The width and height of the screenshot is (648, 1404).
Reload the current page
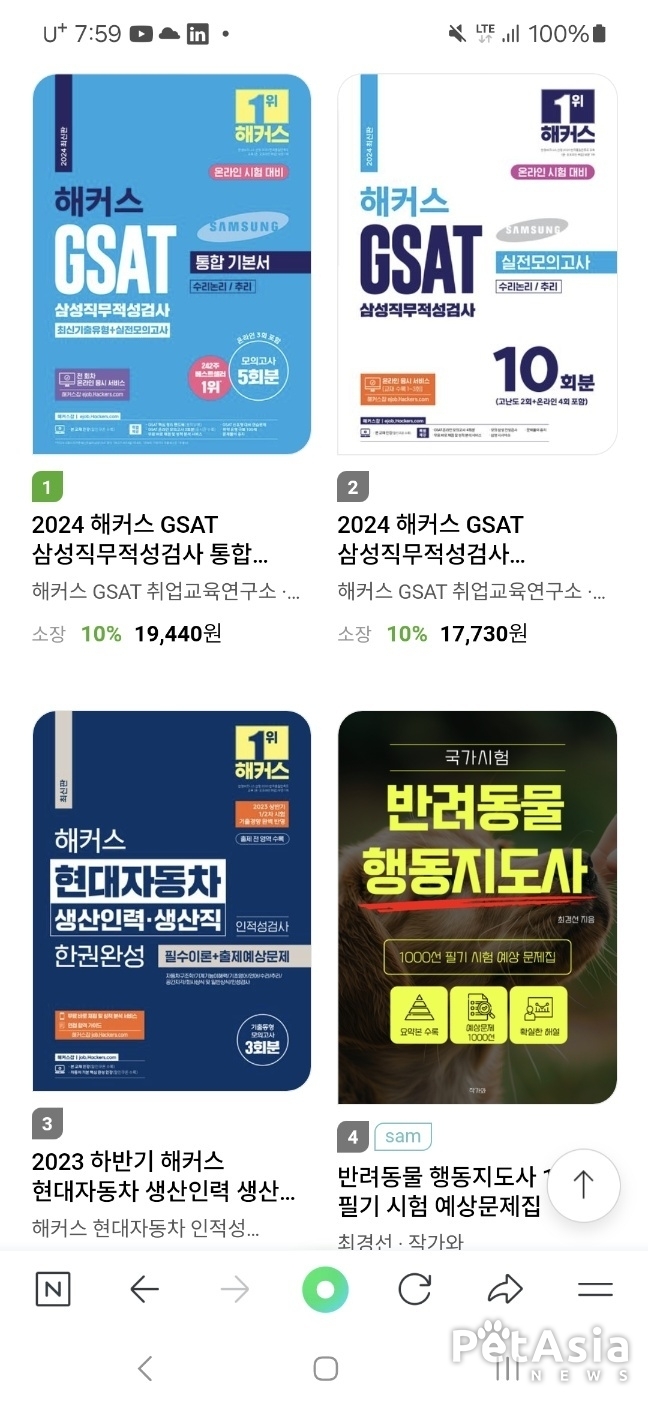click(414, 1289)
